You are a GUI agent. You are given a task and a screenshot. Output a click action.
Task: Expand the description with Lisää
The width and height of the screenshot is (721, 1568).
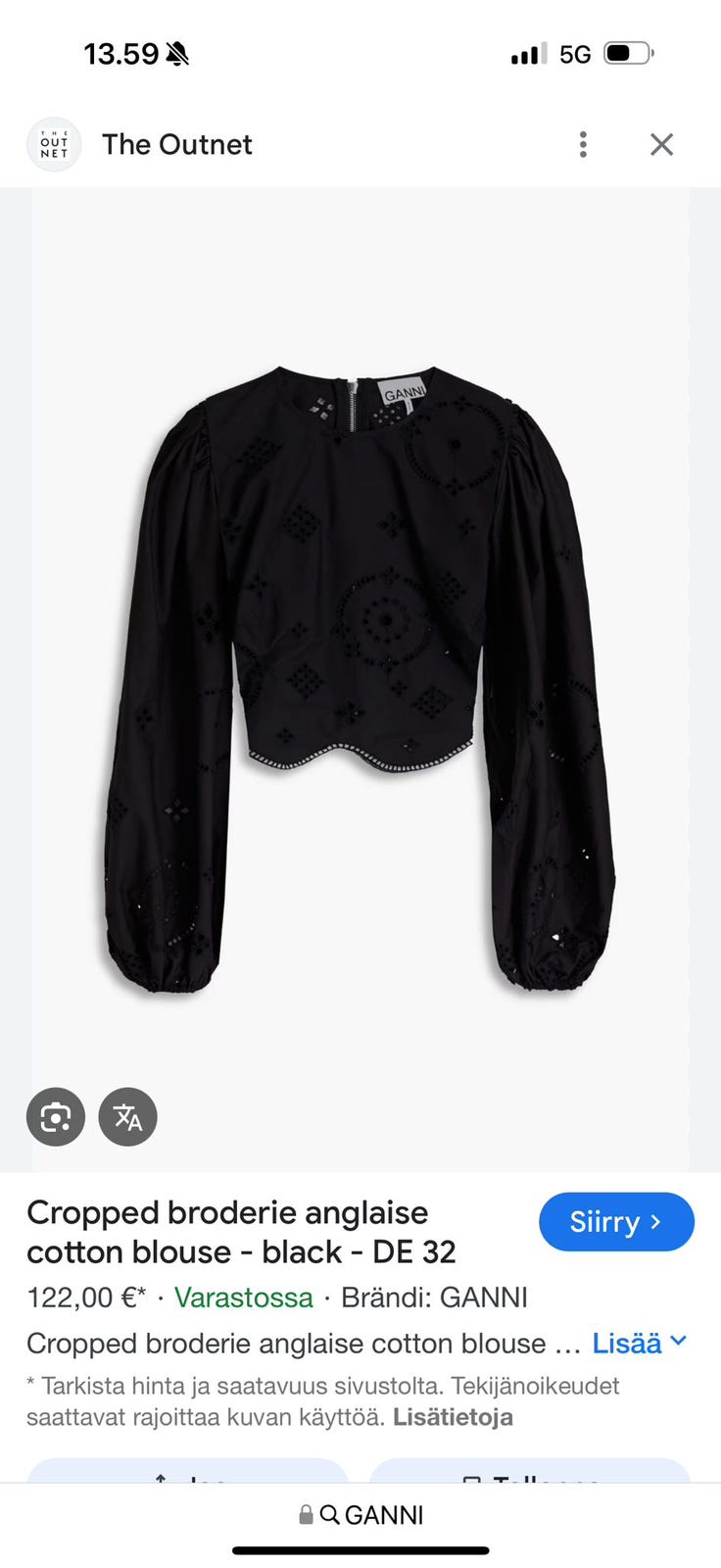[x=640, y=1344]
